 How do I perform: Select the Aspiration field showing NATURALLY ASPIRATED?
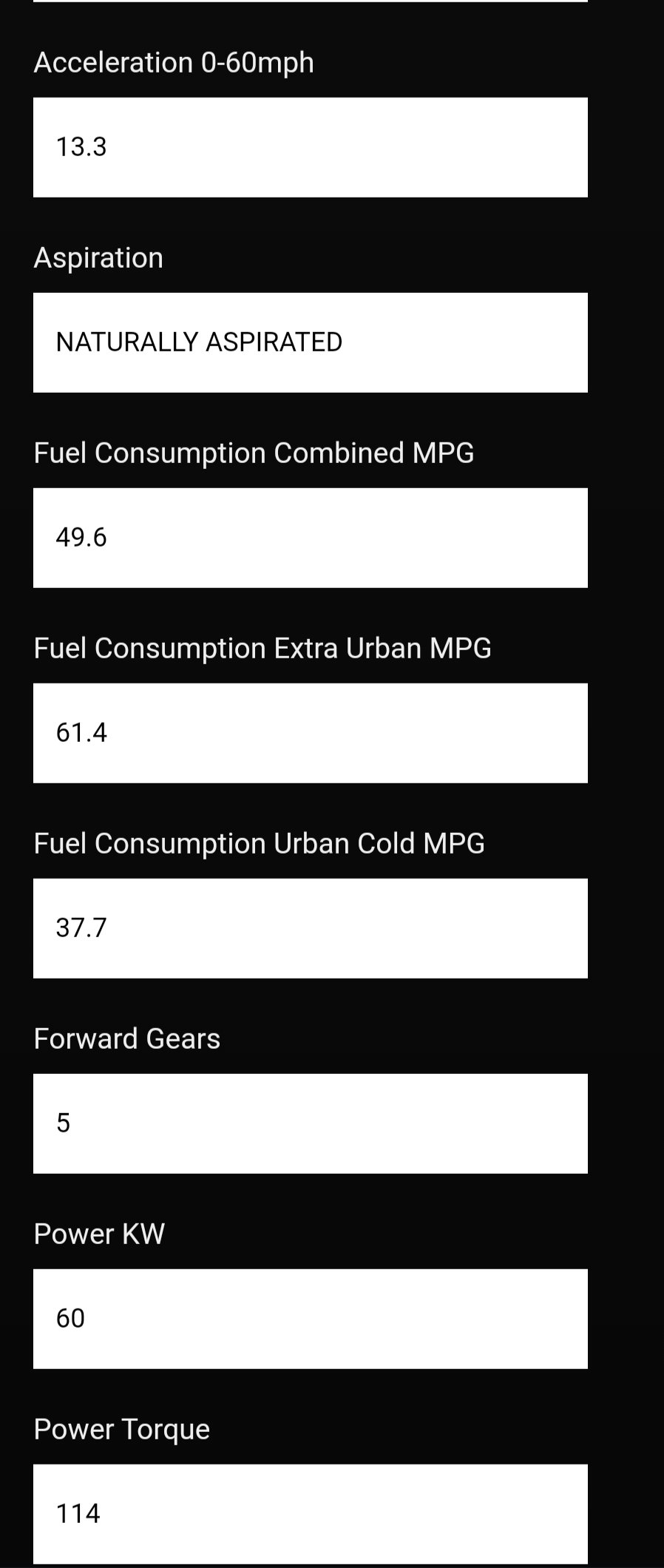click(x=311, y=342)
